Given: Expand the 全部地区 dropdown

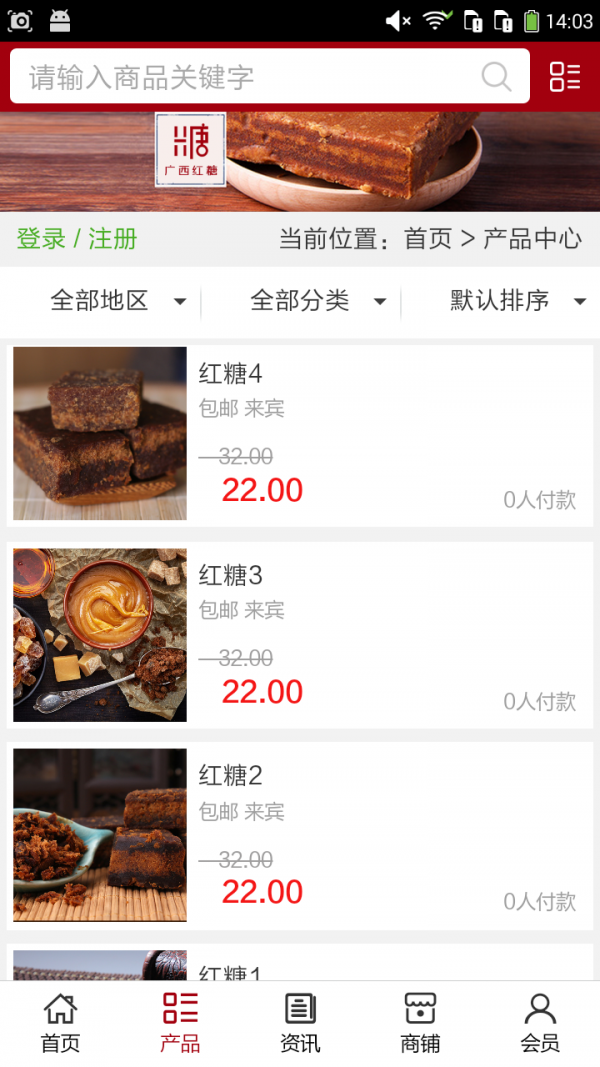Looking at the screenshot, I should pyautogui.click(x=118, y=301).
